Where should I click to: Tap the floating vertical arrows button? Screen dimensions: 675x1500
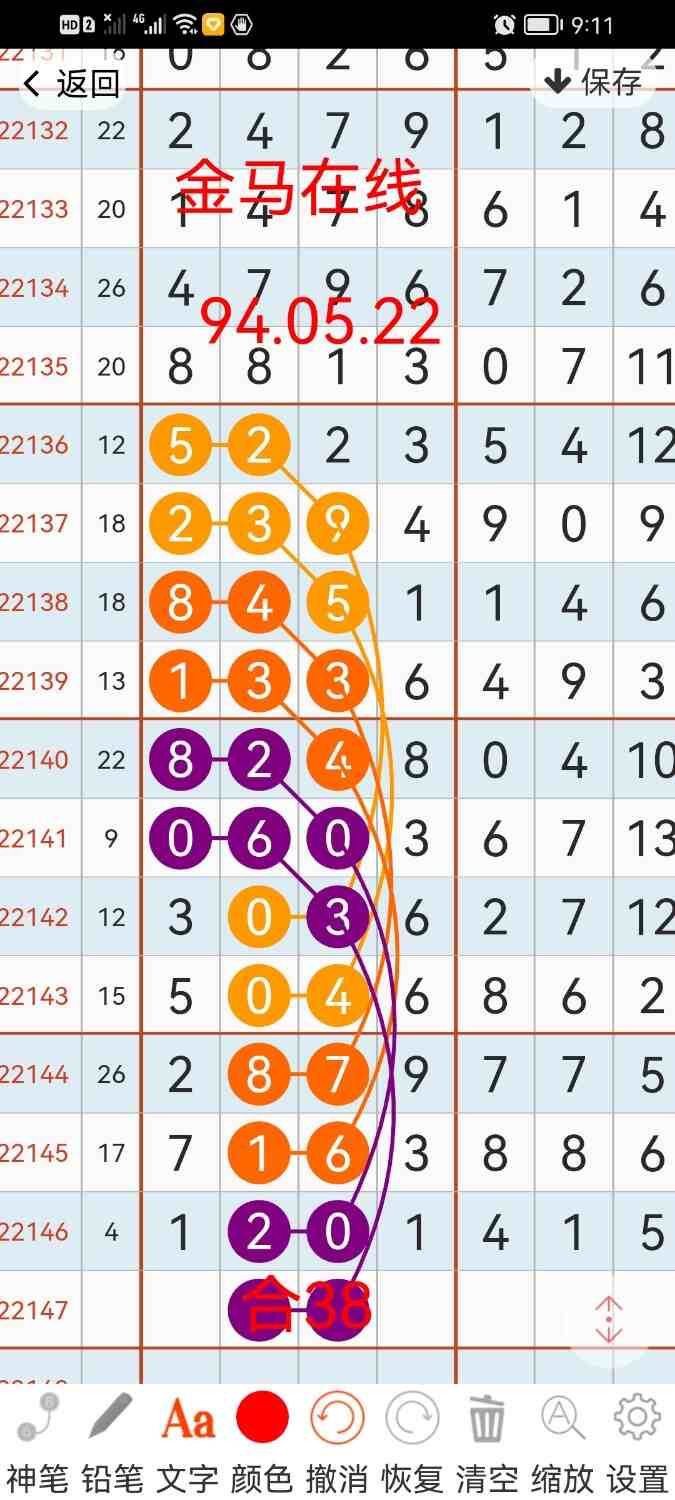click(x=608, y=1320)
